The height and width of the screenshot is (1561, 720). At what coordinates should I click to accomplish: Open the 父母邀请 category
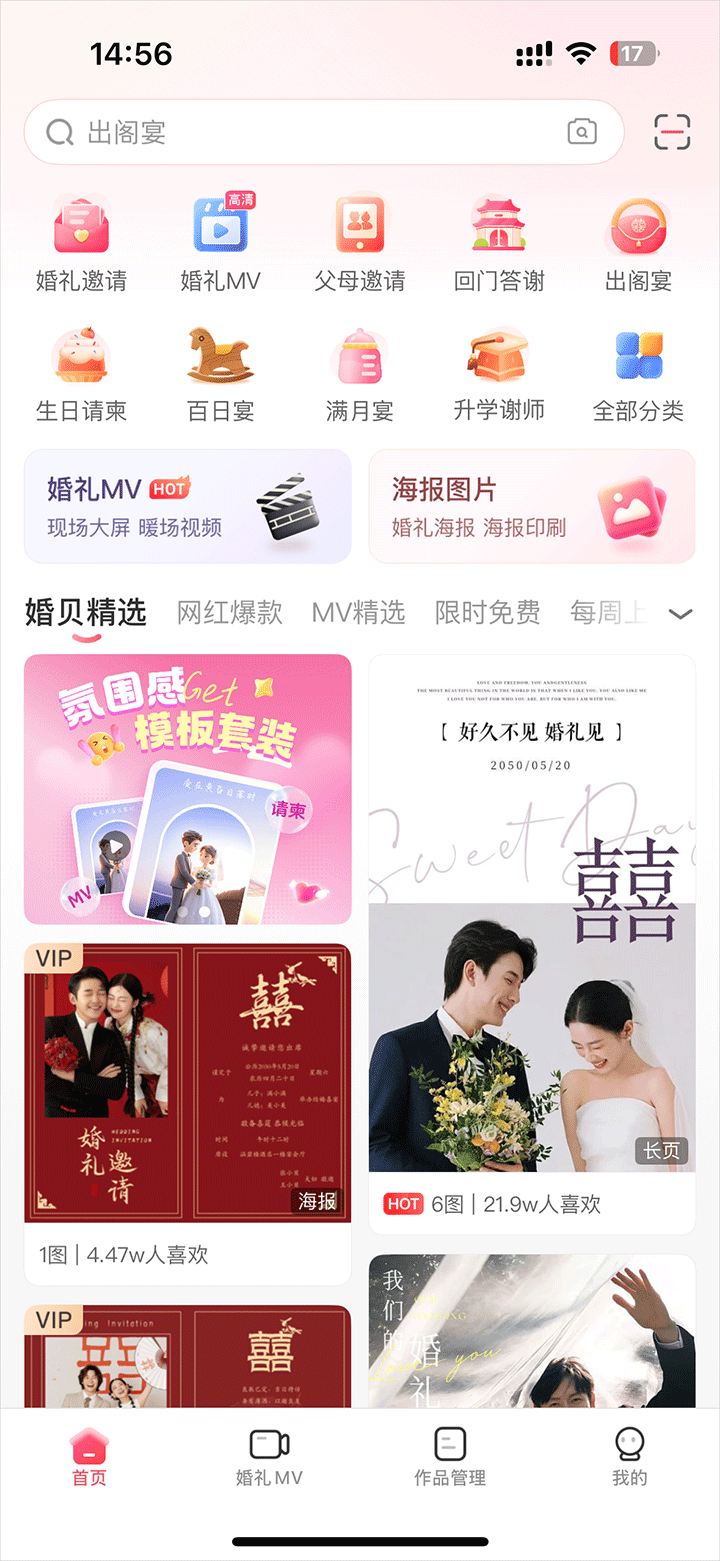(x=360, y=243)
